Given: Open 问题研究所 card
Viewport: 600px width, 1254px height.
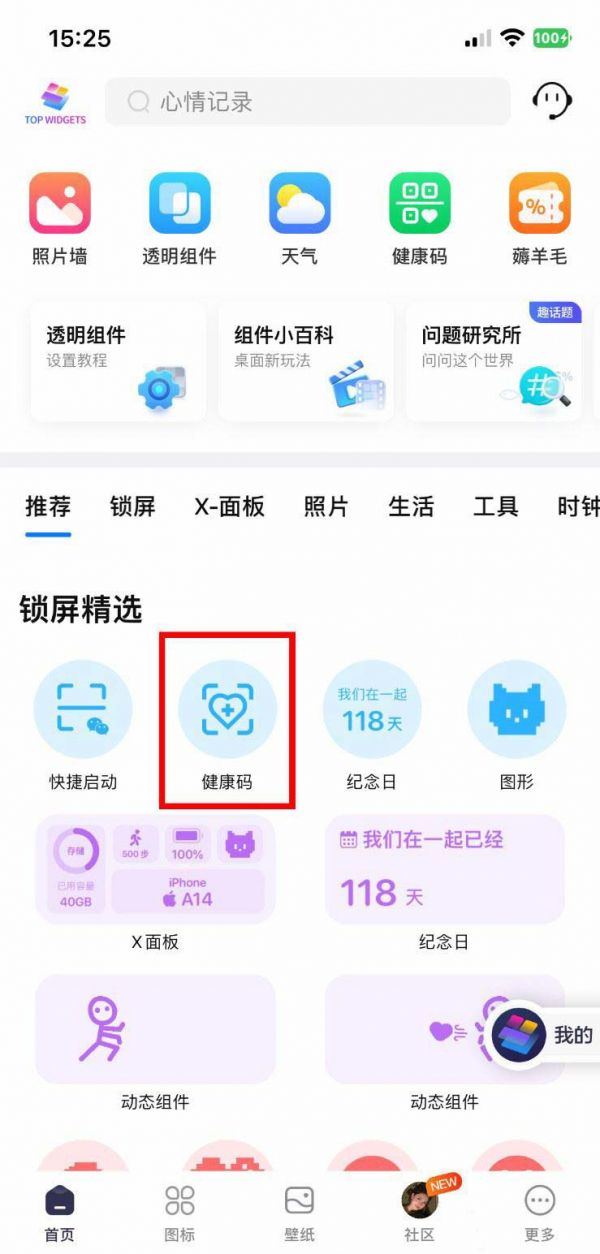Looking at the screenshot, I should pyautogui.click(x=494, y=362).
